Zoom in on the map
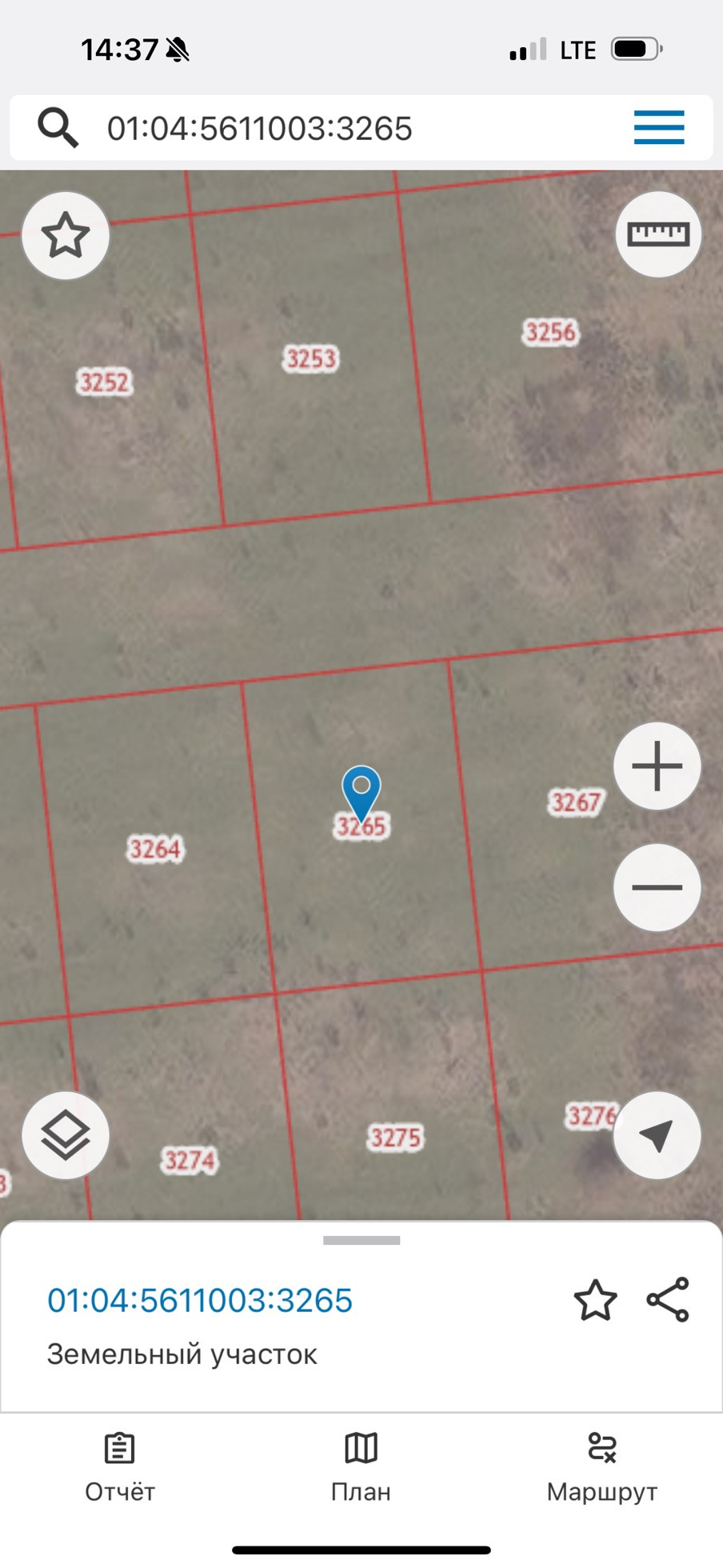Image resolution: width=723 pixels, height=1568 pixels. [657, 766]
